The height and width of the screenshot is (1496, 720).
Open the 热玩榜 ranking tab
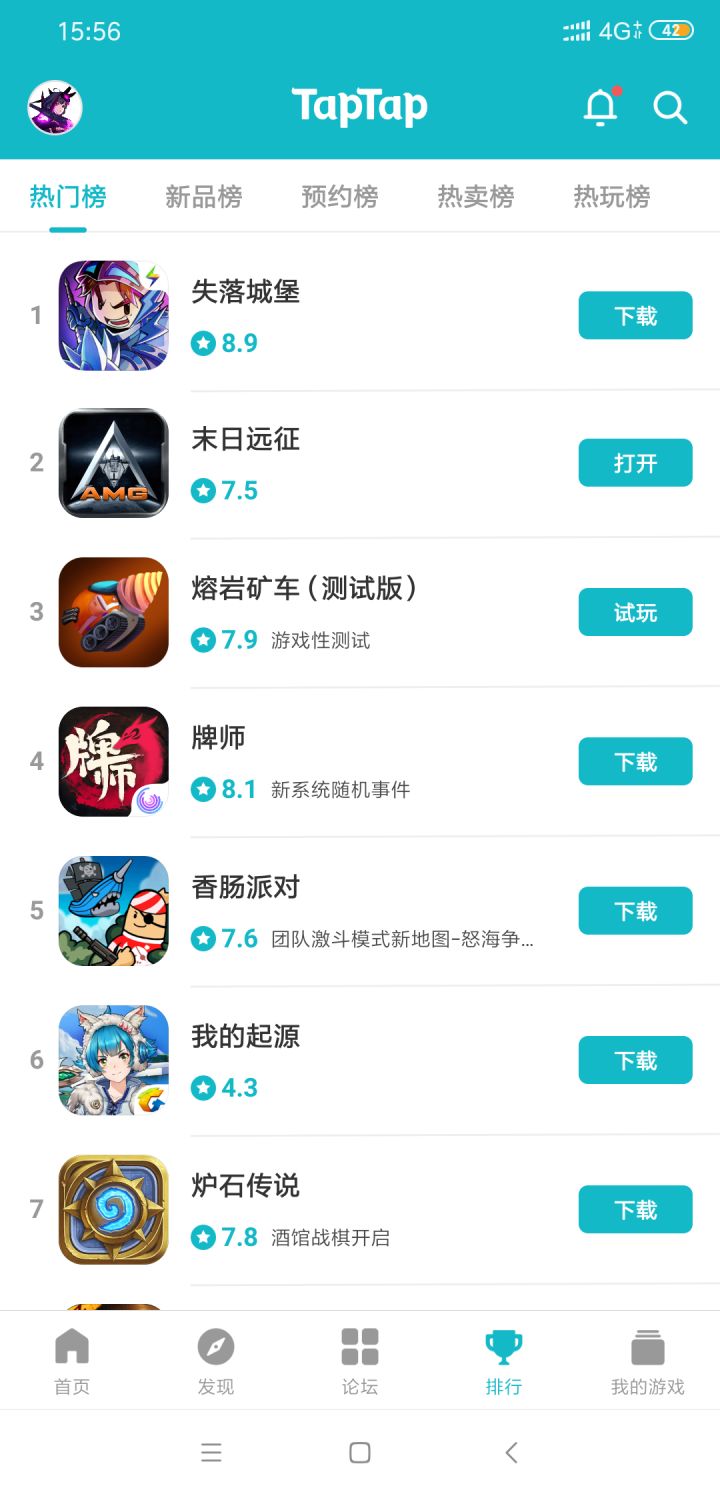pyautogui.click(x=611, y=197)
